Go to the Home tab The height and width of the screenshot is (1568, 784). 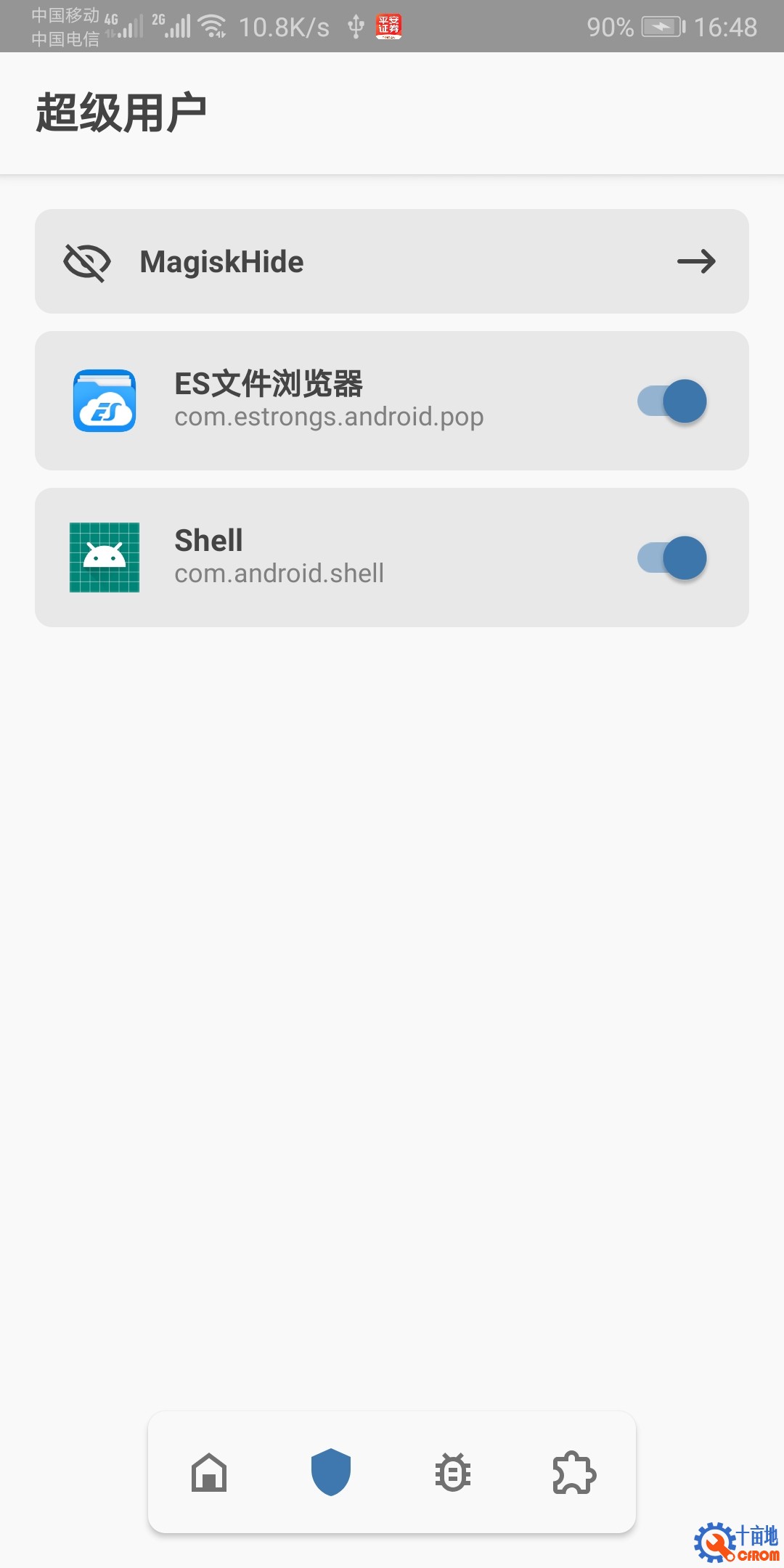[209, 1472]
